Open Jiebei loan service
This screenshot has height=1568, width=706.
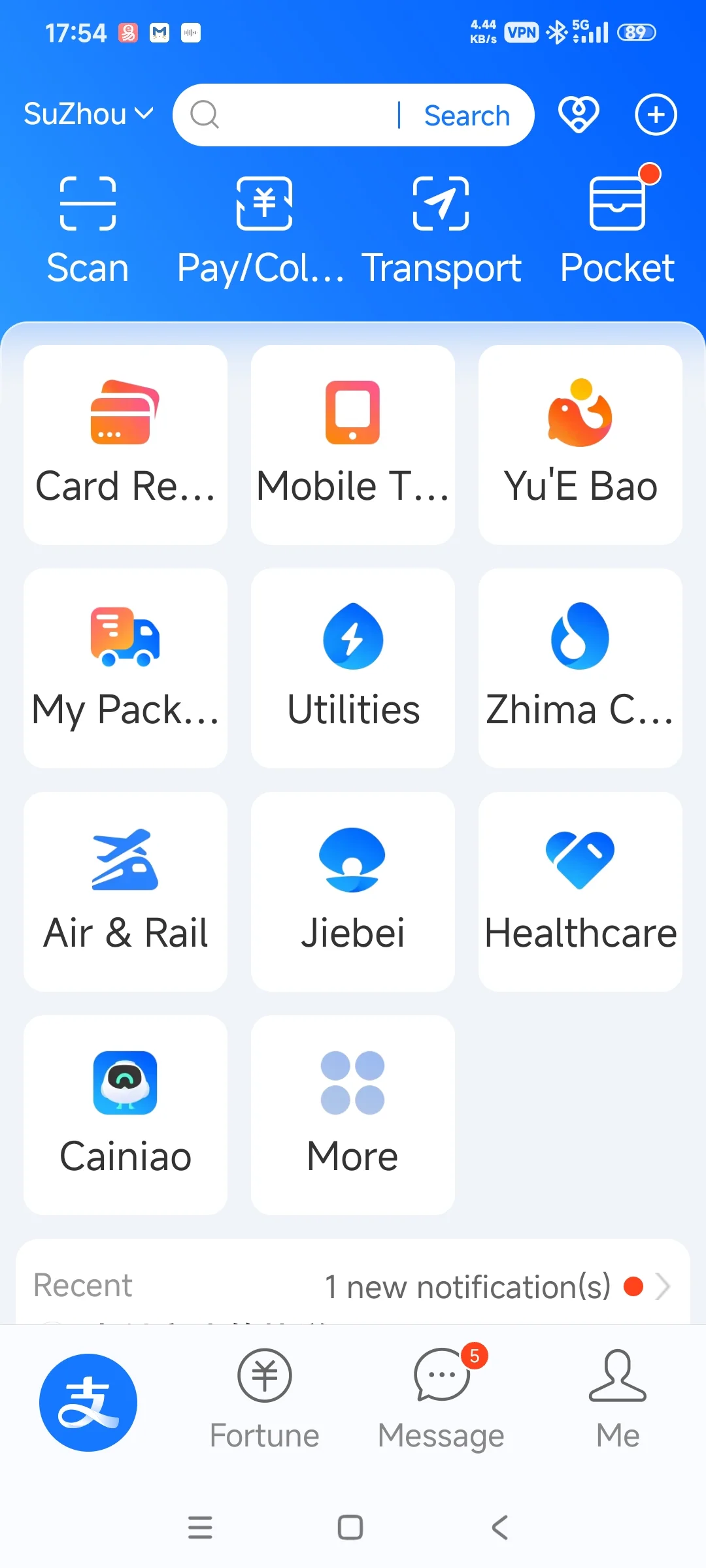coord(353,891)
